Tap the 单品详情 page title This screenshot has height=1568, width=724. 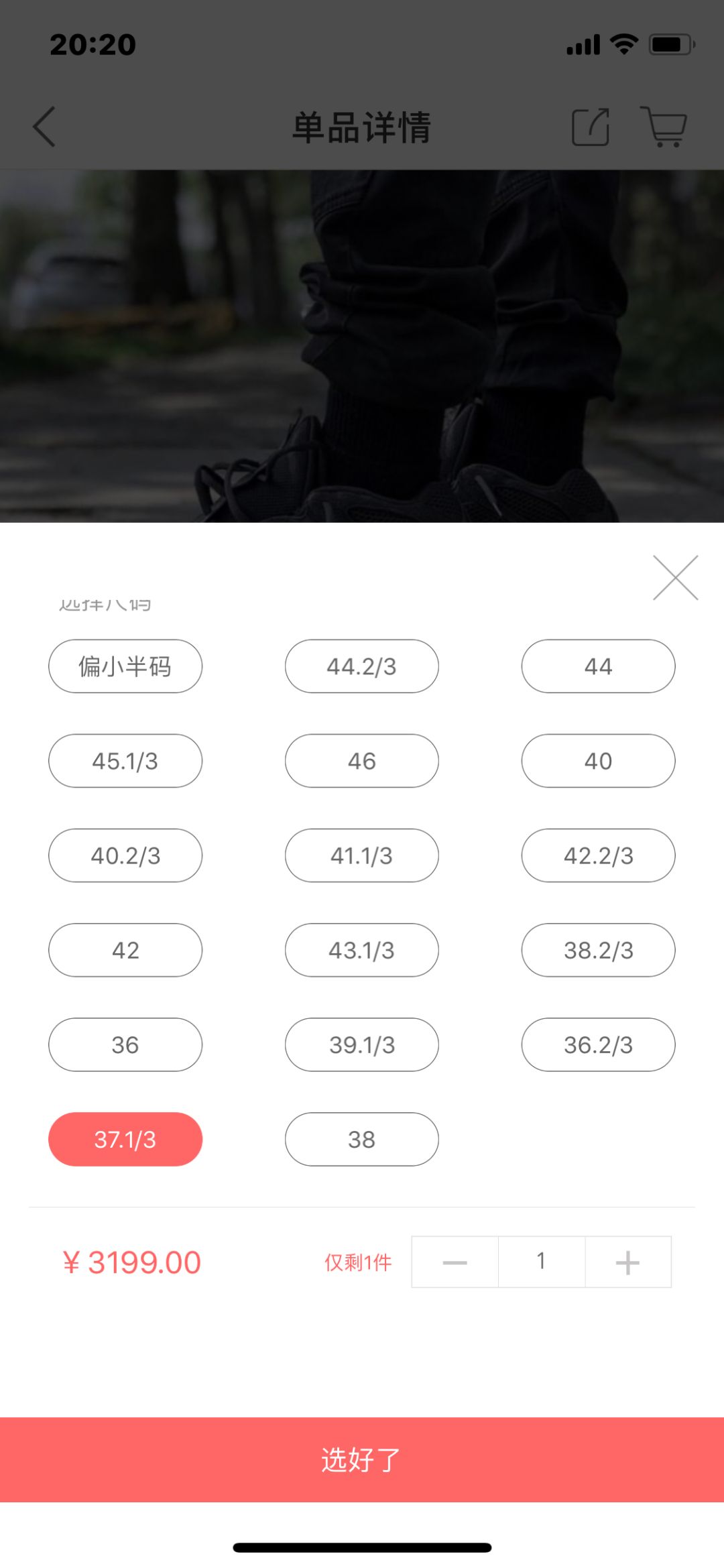pos(361,125)
